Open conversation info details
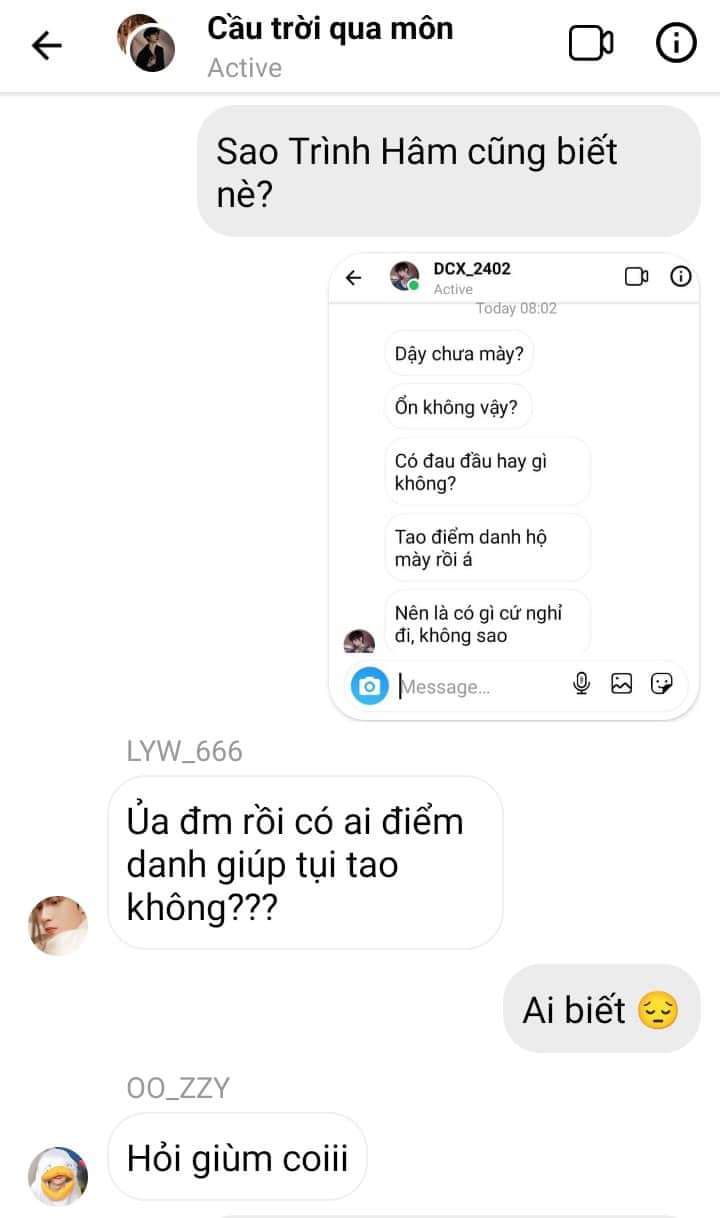 (676, 44)
